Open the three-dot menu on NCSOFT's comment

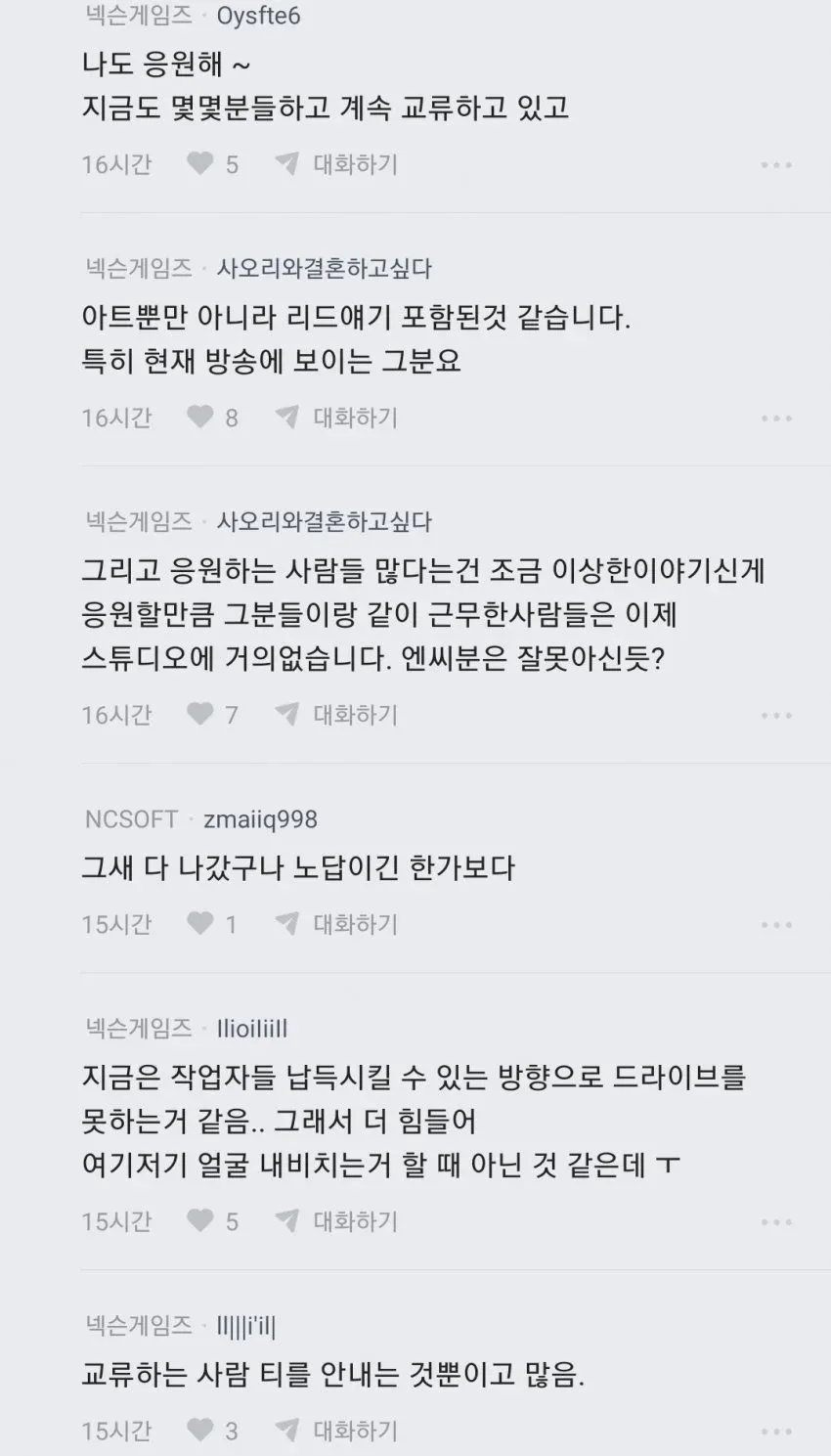click(776, 923)
